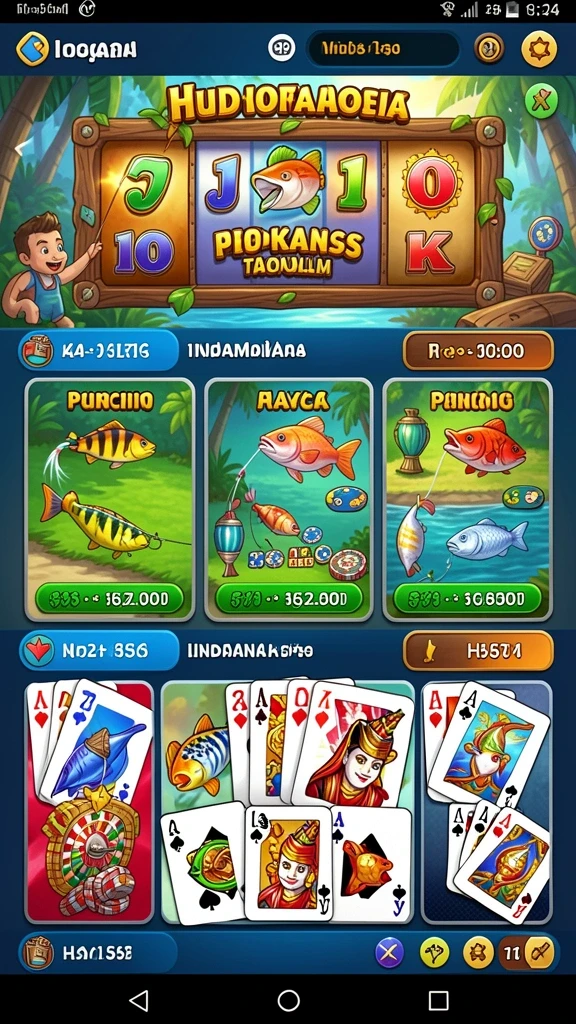Open the middle card game tile with queen cards

pyautogui.click(x=287, y=802)
